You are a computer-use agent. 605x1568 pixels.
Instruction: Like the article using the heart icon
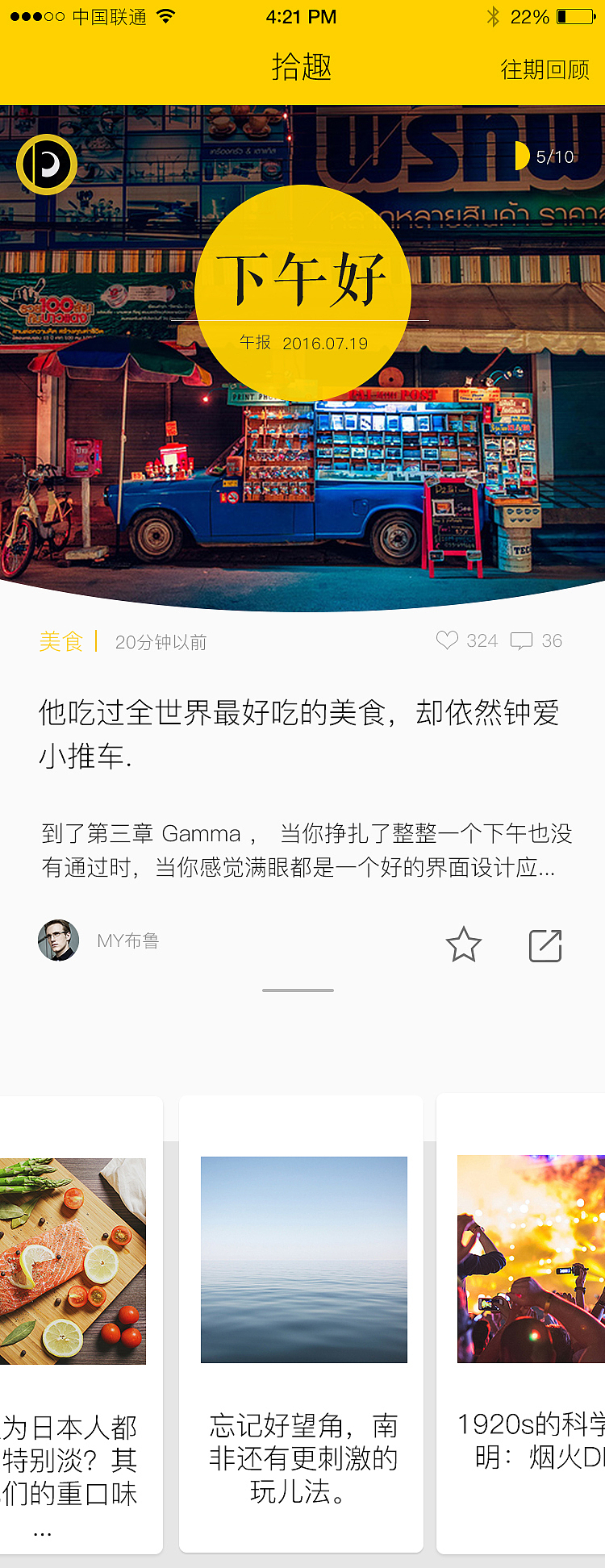[447, 640]
